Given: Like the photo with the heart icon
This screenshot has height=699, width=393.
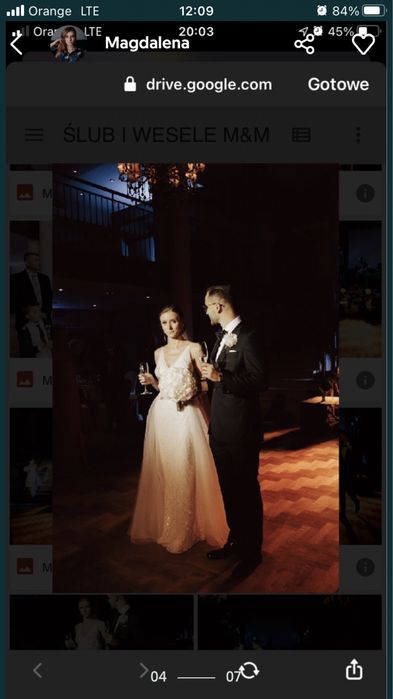Looking at the screenshot, I should click(364, 44).
